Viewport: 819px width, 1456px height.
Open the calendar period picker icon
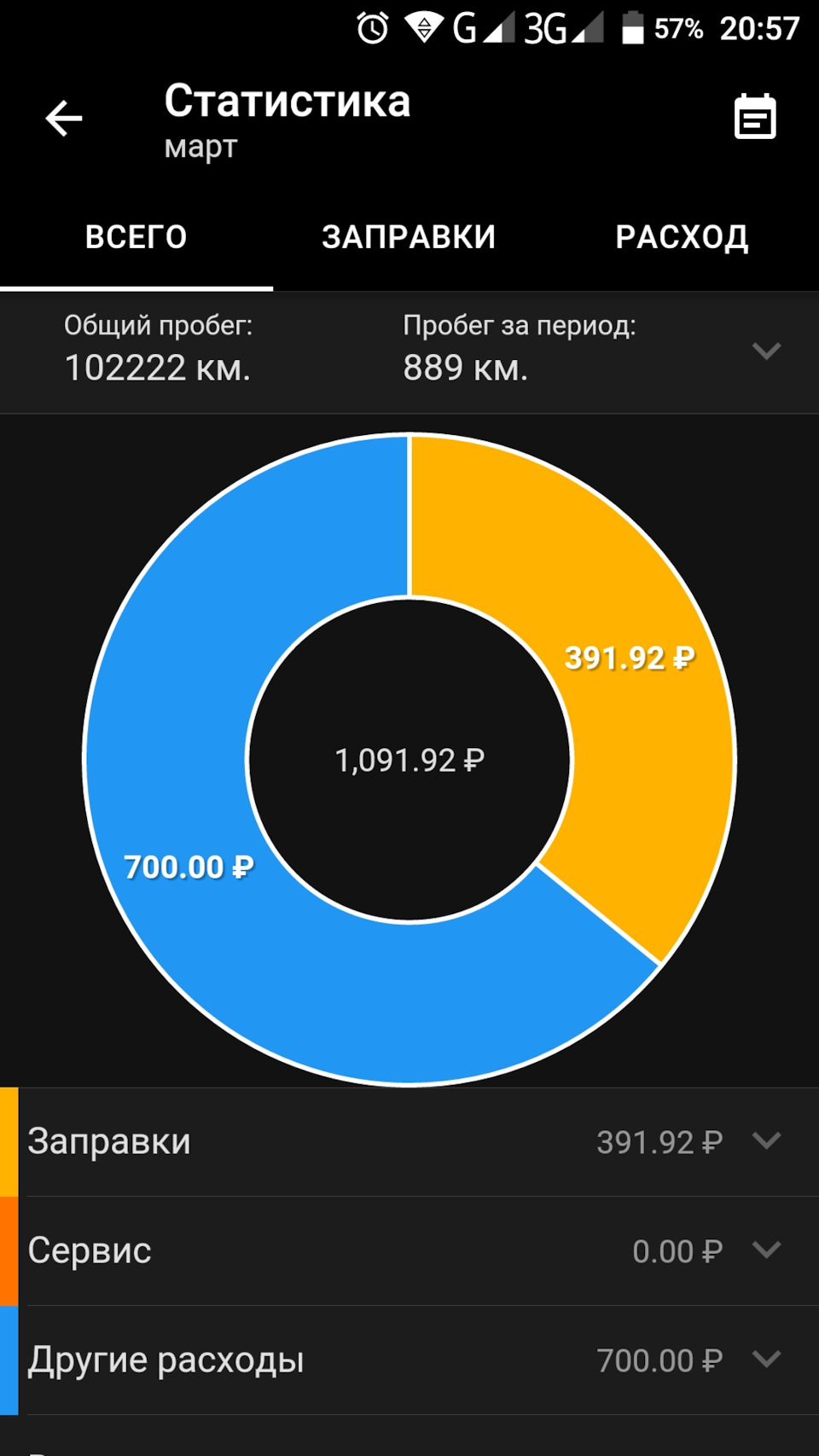click(x=755, y=117)
